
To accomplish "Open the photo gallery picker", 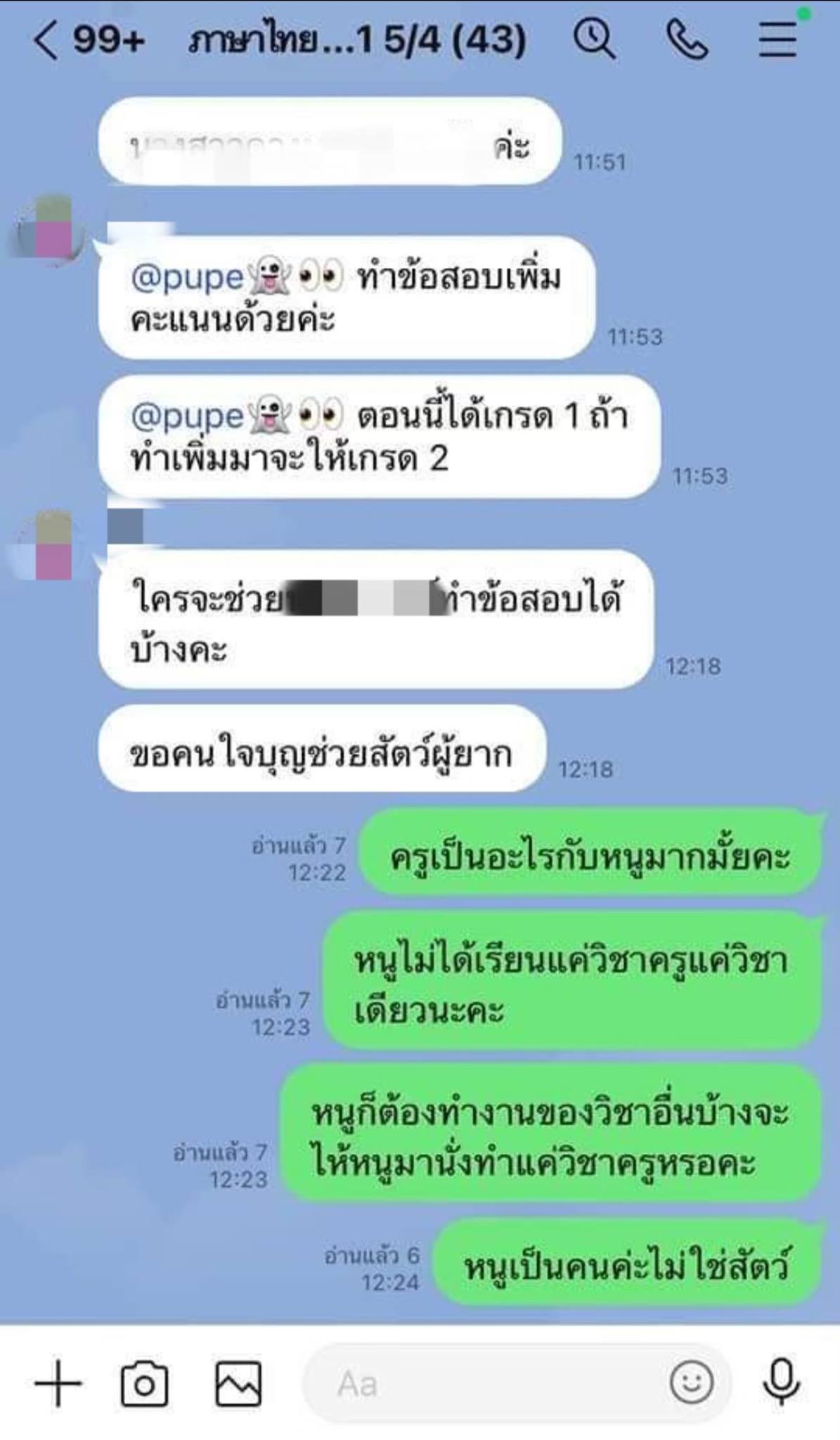I will pos(238,1384).
